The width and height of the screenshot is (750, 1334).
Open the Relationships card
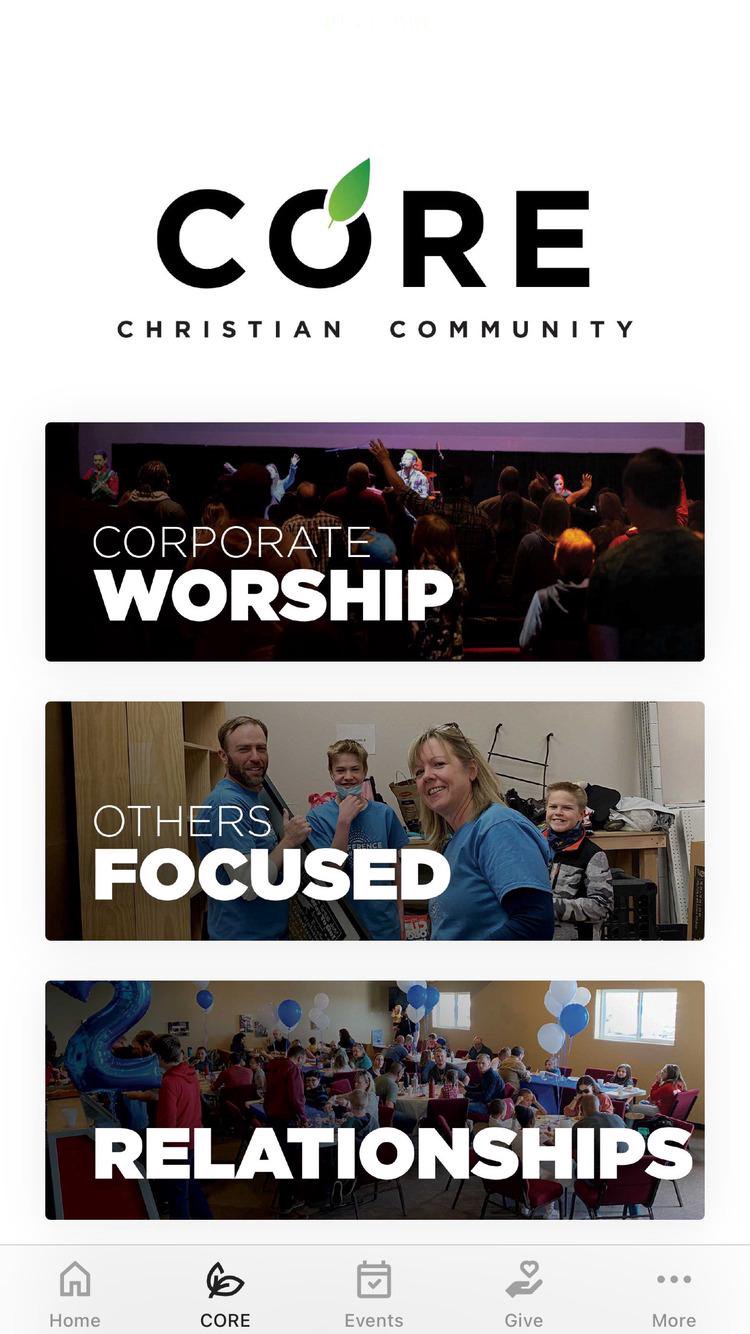[x=374, y=1099]
